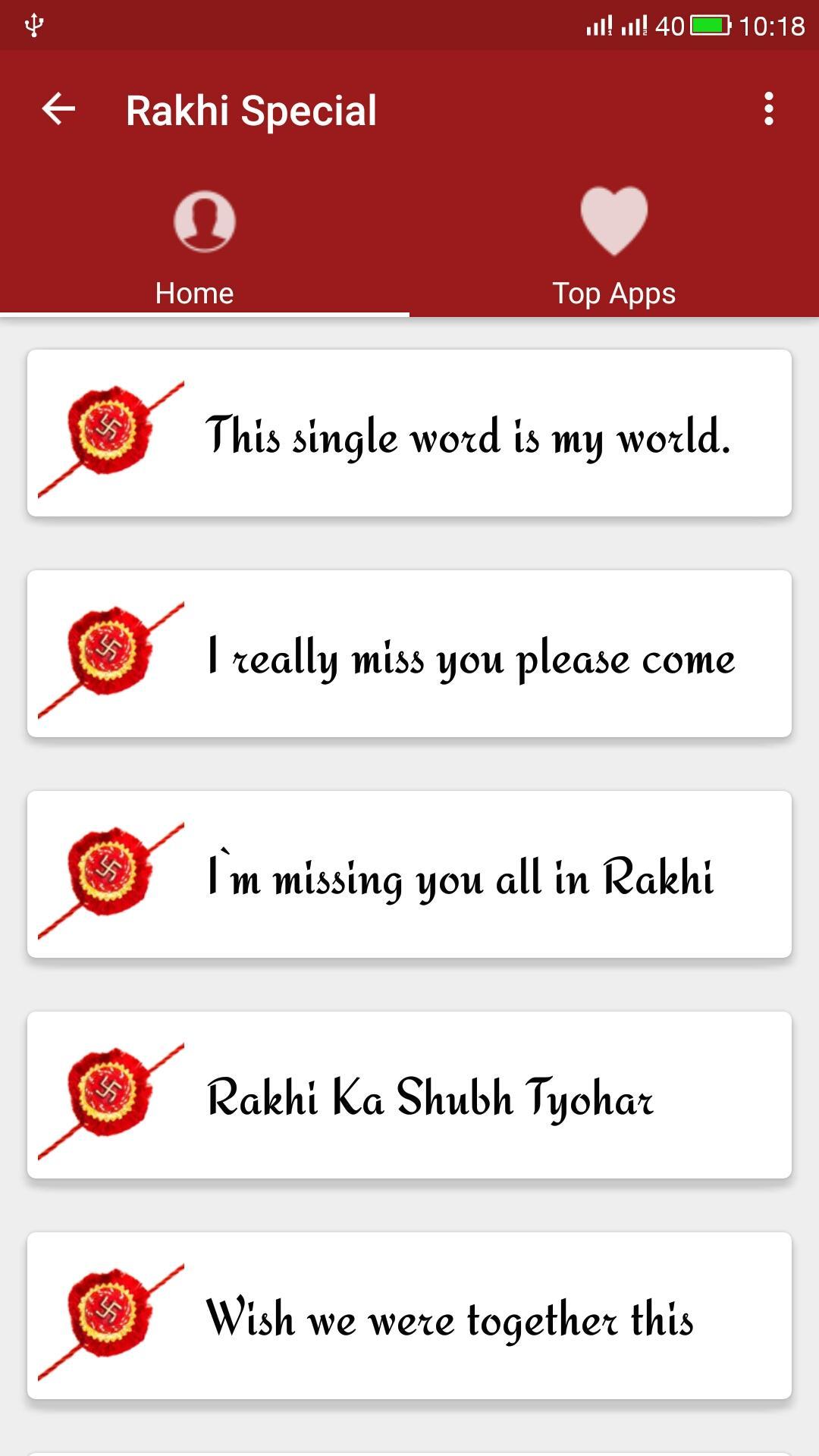Switch to the Top Apps tab
Screen dimensions: 819x1456
tap(613, 293)
